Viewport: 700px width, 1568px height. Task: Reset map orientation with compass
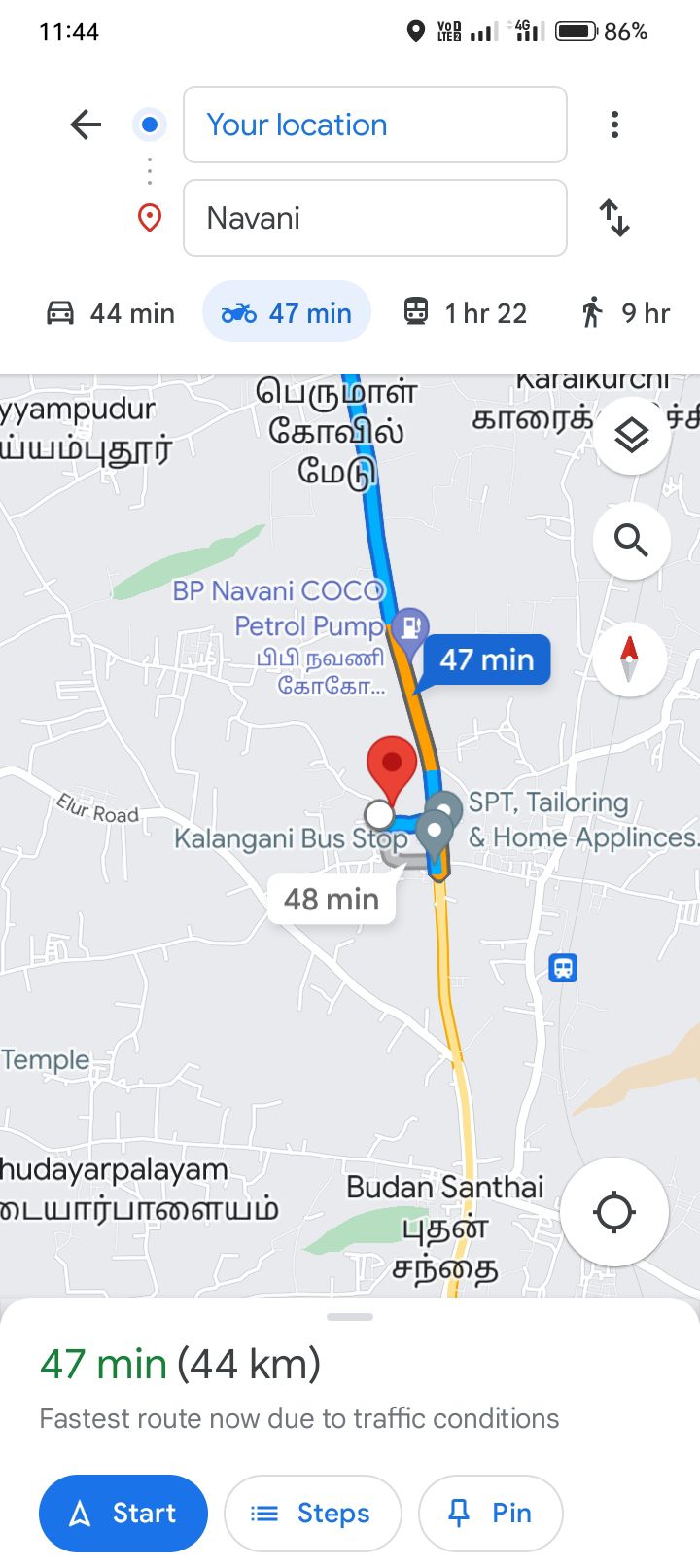coord(629,659)
